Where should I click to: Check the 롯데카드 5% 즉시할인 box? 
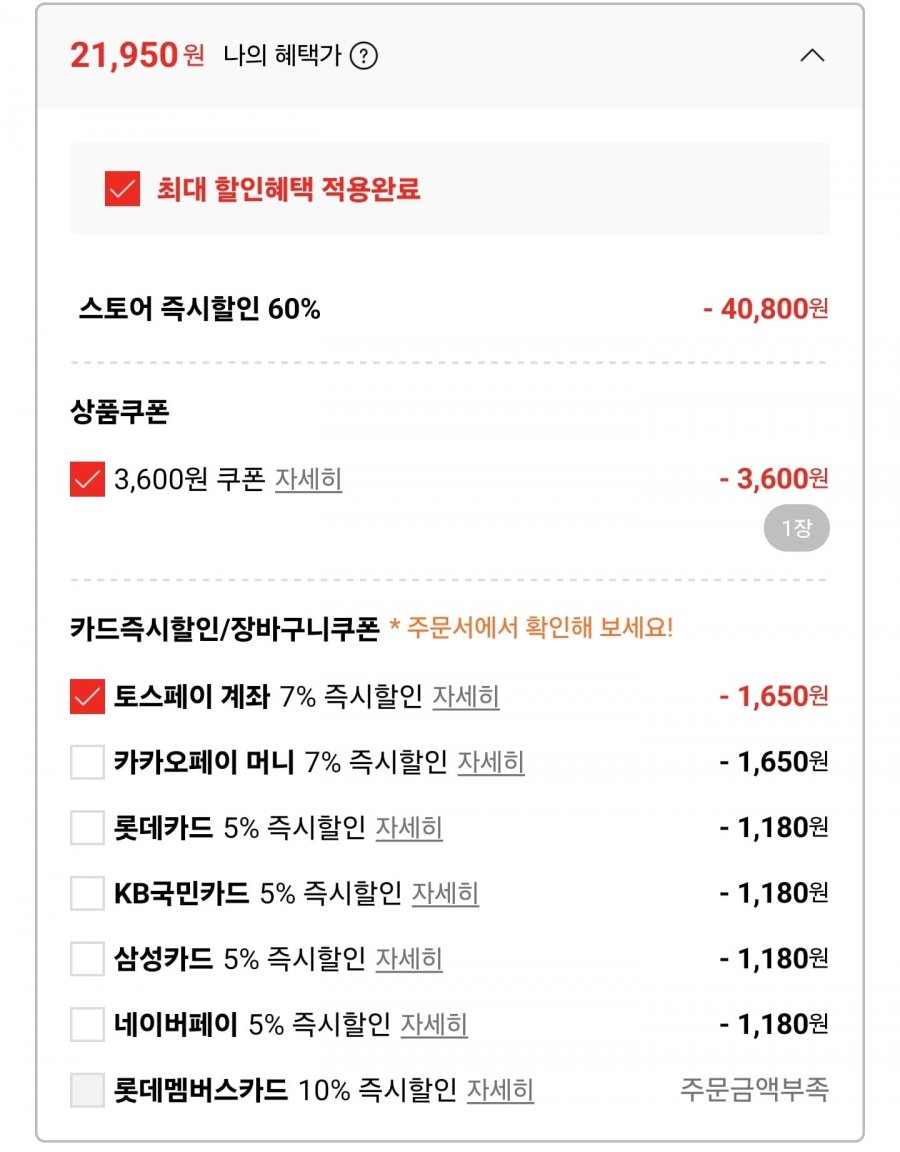click(88, 828)
